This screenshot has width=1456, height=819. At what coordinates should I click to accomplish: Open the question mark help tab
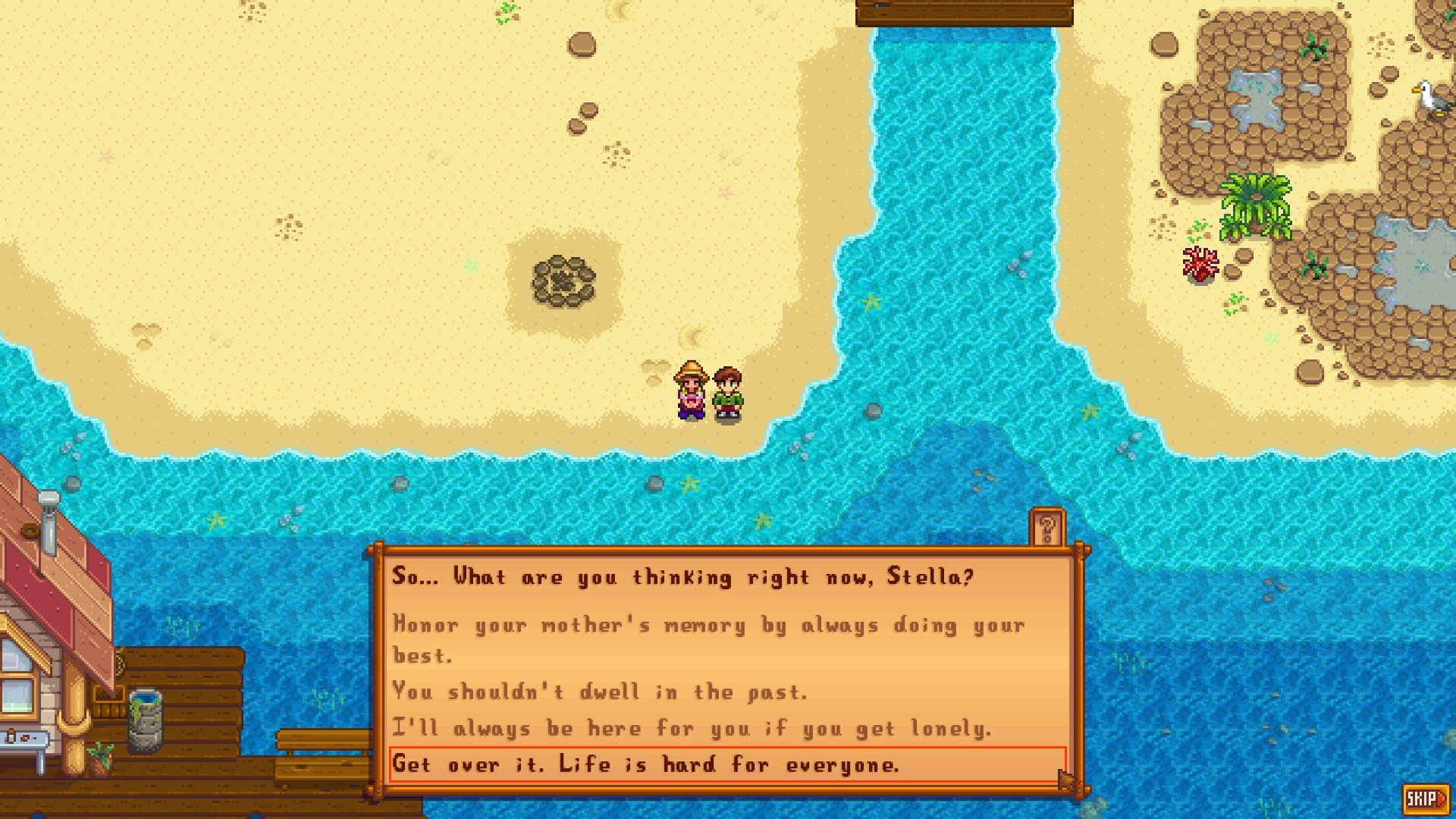click(1047, 528)
